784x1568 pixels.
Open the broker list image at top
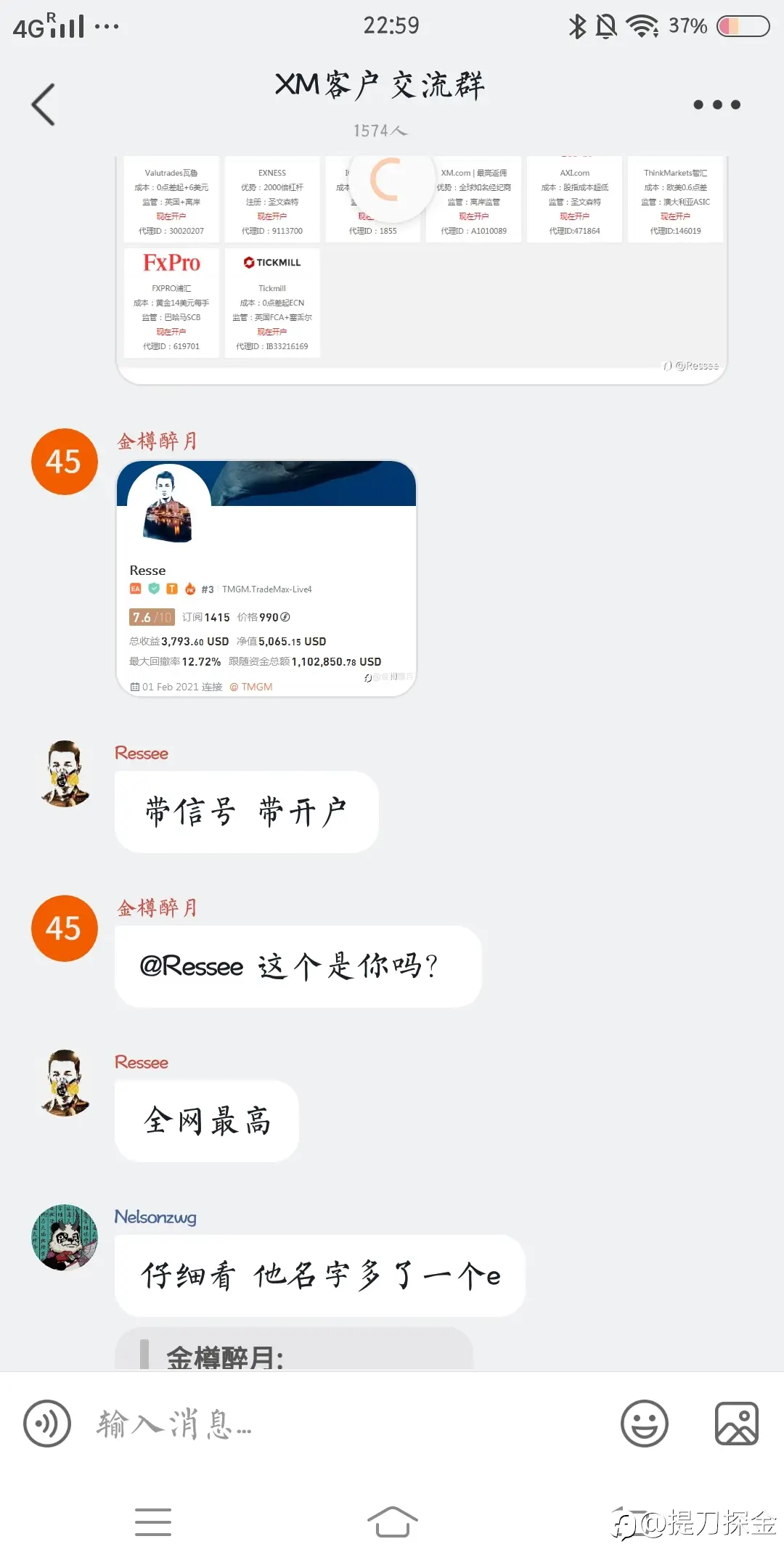421,269
